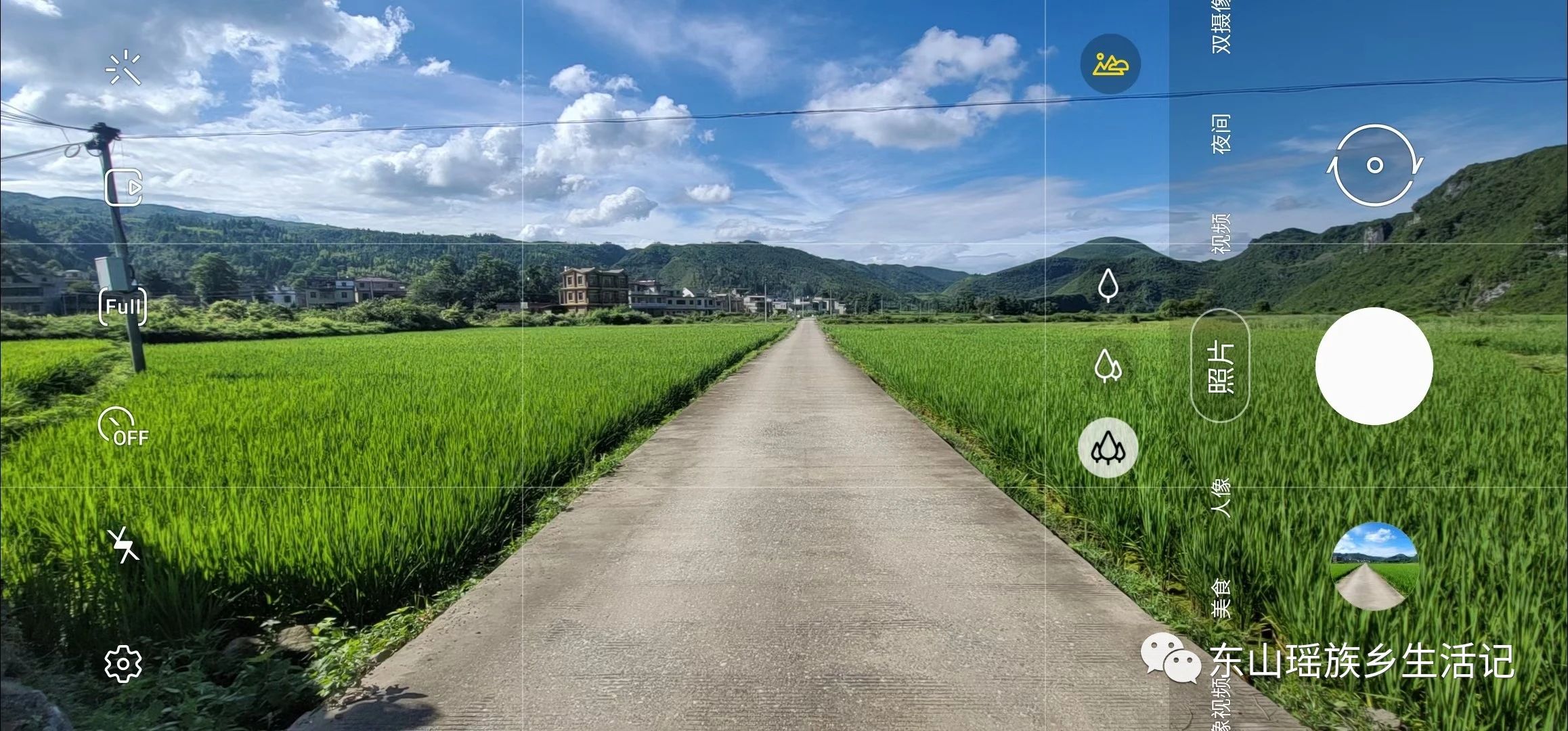Open the last photo thumbnail
Viewport: 1568px width, 731px height.
point(1374,567)
